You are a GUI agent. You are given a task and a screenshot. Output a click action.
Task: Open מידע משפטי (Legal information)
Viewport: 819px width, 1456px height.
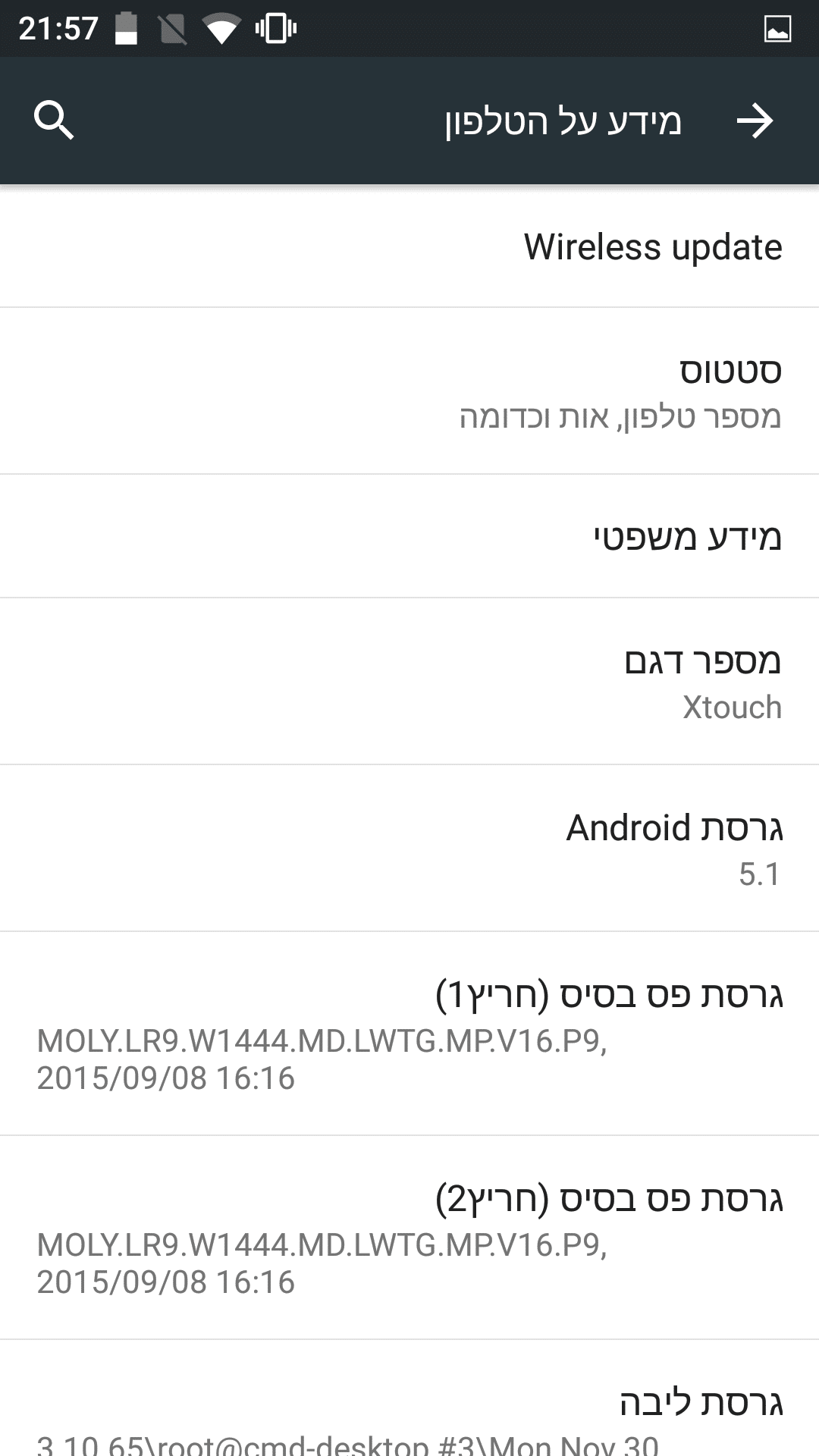[409, 536]
